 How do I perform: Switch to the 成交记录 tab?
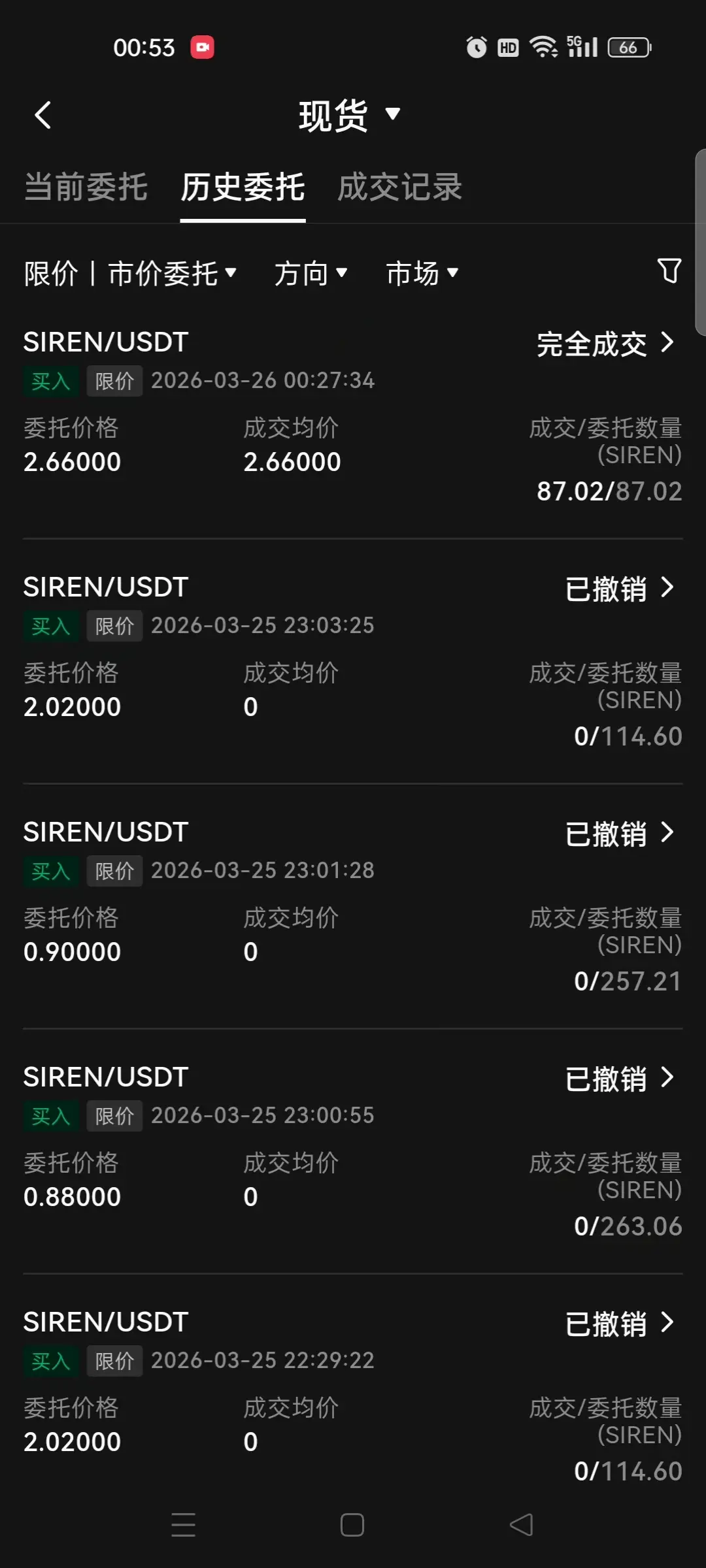point(399,188)
